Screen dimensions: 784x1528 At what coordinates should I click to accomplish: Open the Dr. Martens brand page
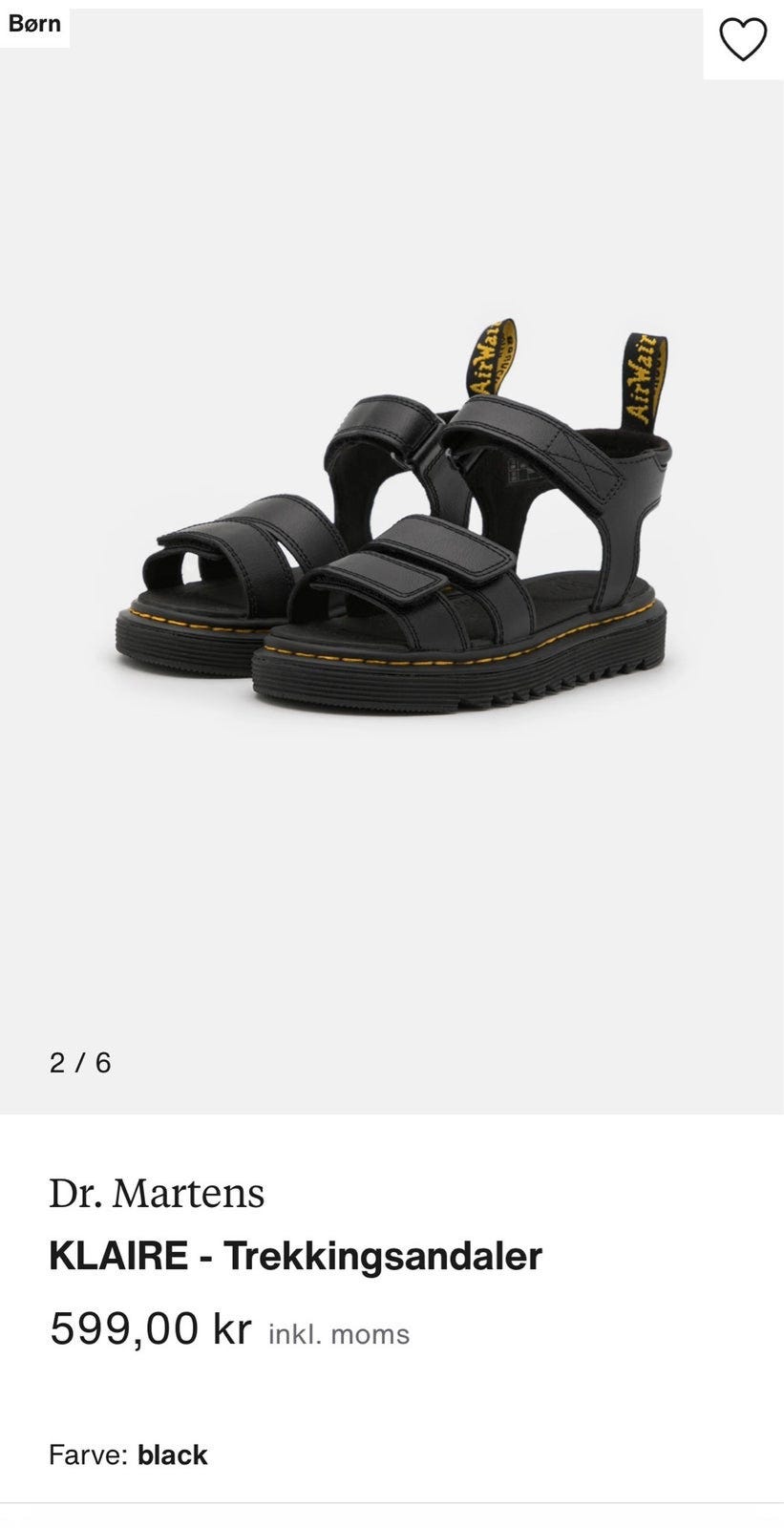tap(157, 1193)
